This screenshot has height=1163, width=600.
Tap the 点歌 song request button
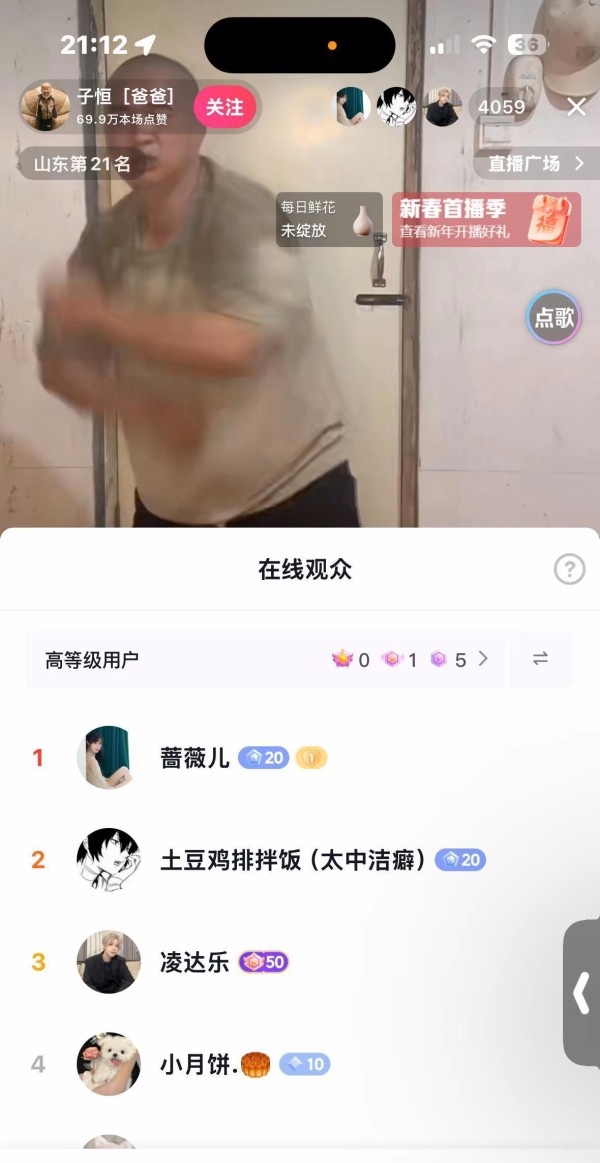tap(554, 318)
